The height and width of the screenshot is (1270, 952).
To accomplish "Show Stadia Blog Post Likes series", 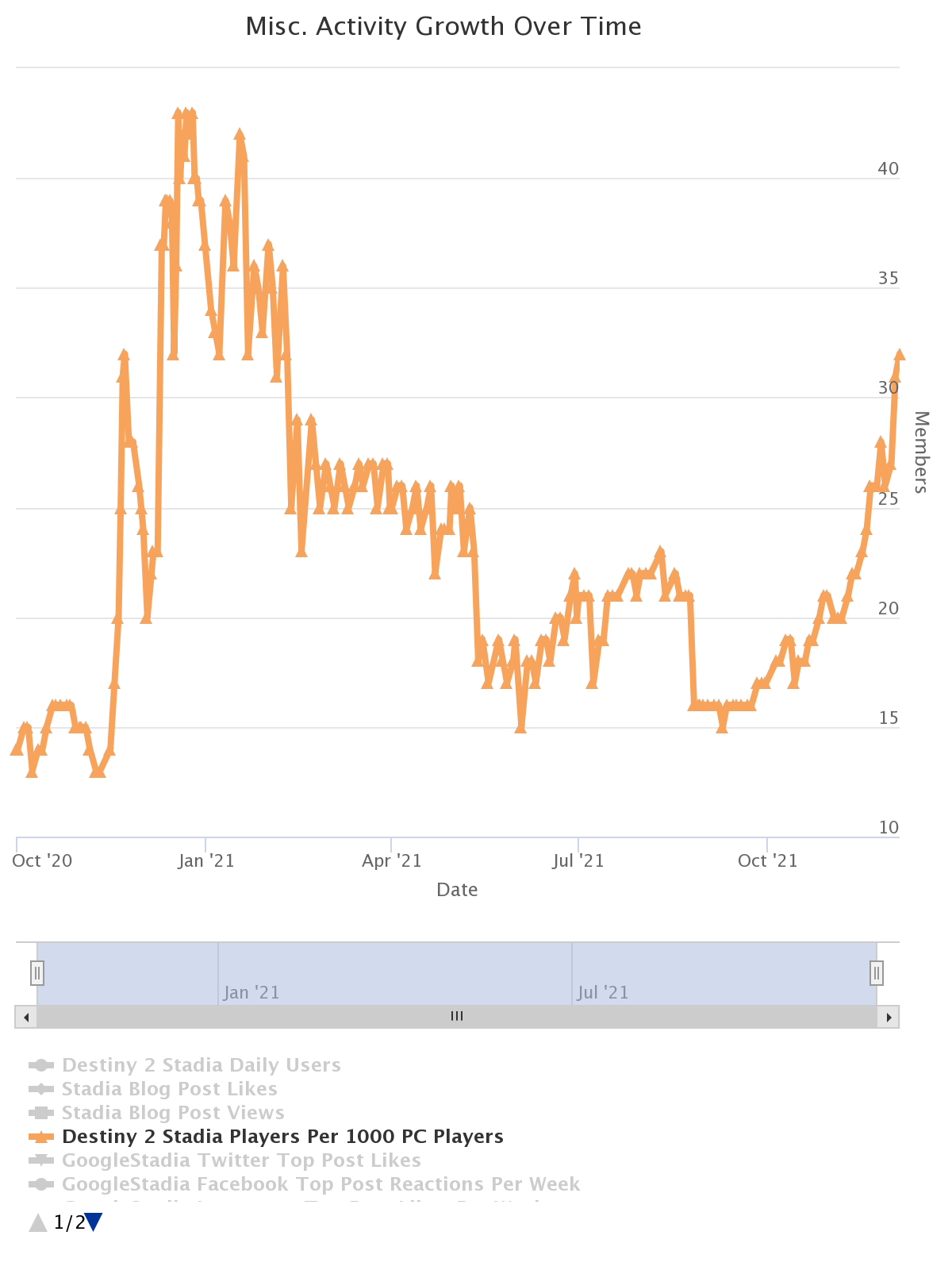I will tap(169, 1089).
